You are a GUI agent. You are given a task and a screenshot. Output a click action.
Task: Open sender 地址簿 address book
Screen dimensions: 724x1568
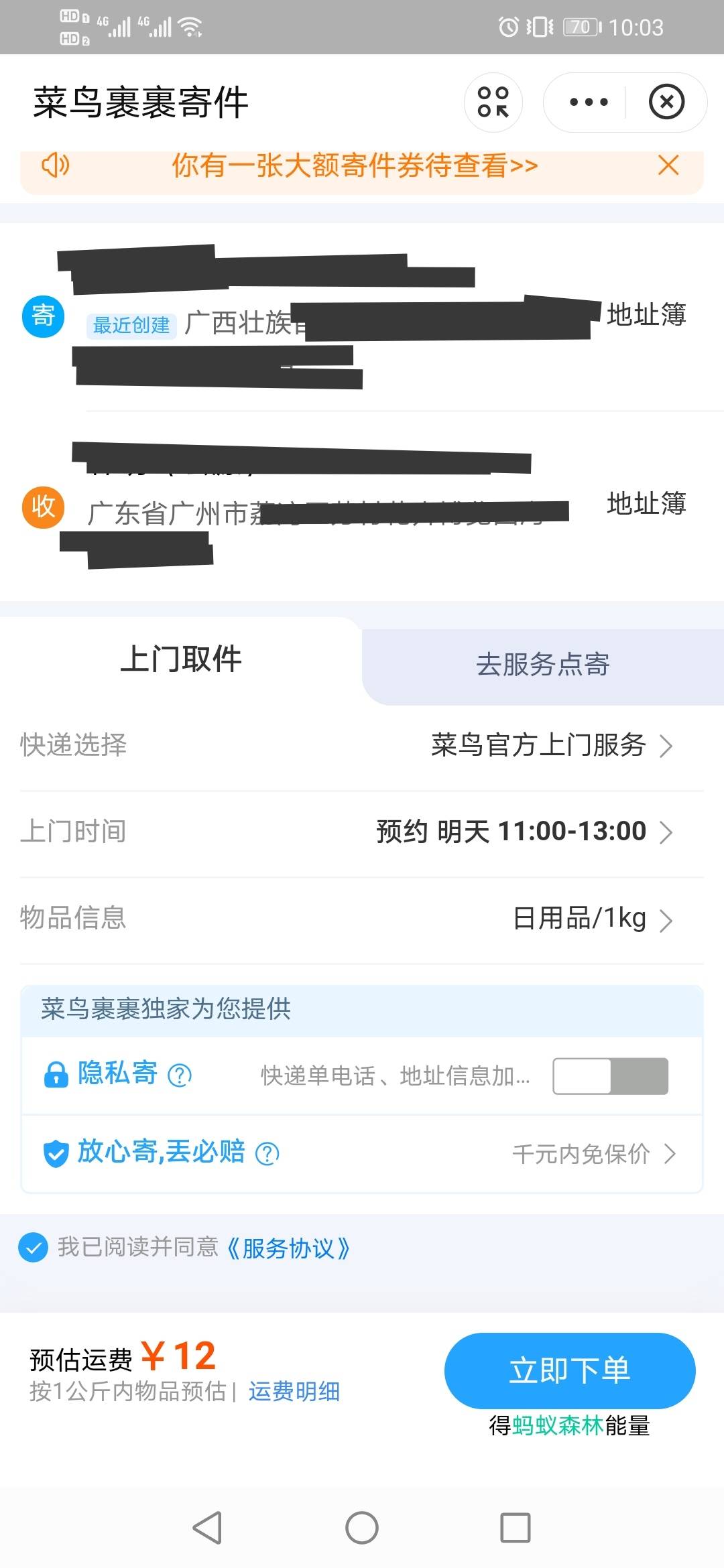(646, 314)
